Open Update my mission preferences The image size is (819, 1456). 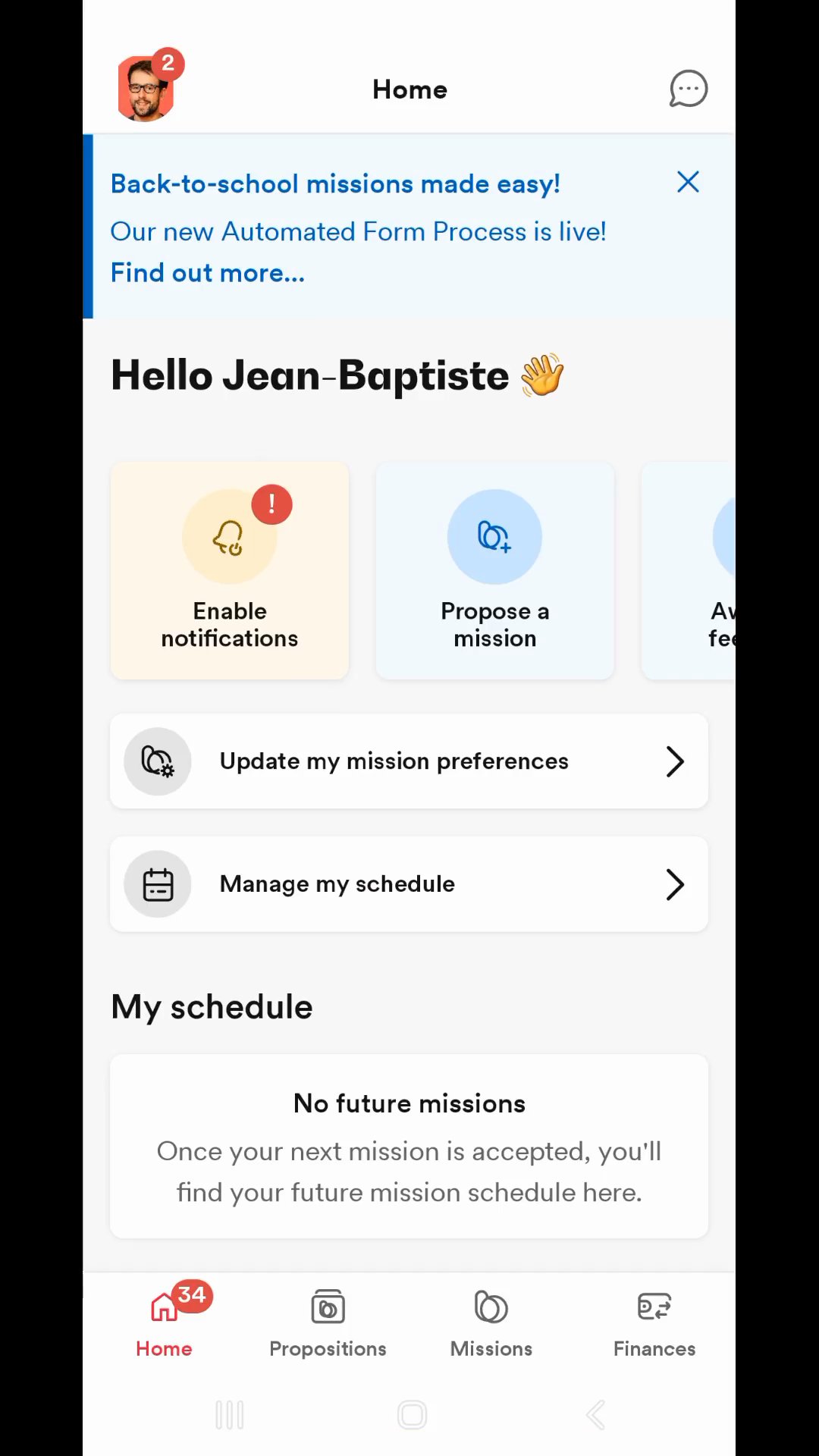pyautogui.click(x=409, y=761)
